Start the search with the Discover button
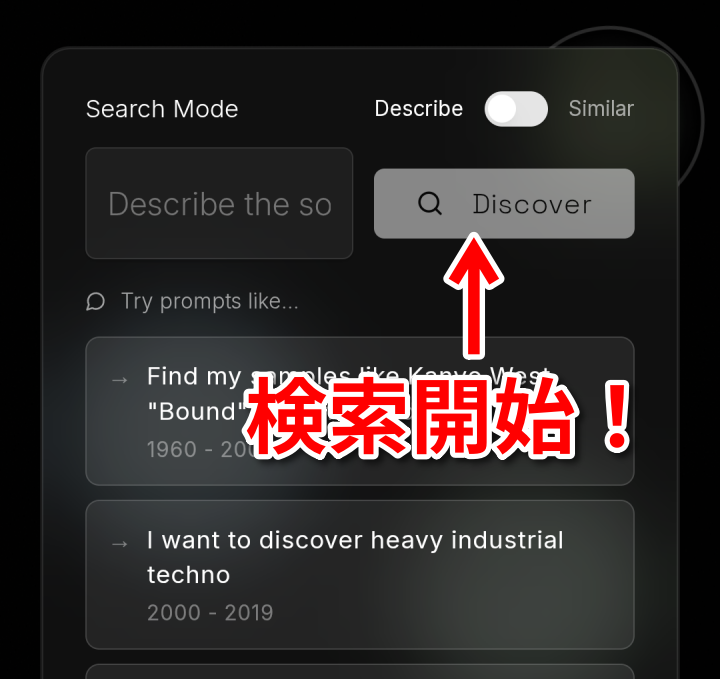The width and height of the screenshot is (720, 679). [504, 204]
